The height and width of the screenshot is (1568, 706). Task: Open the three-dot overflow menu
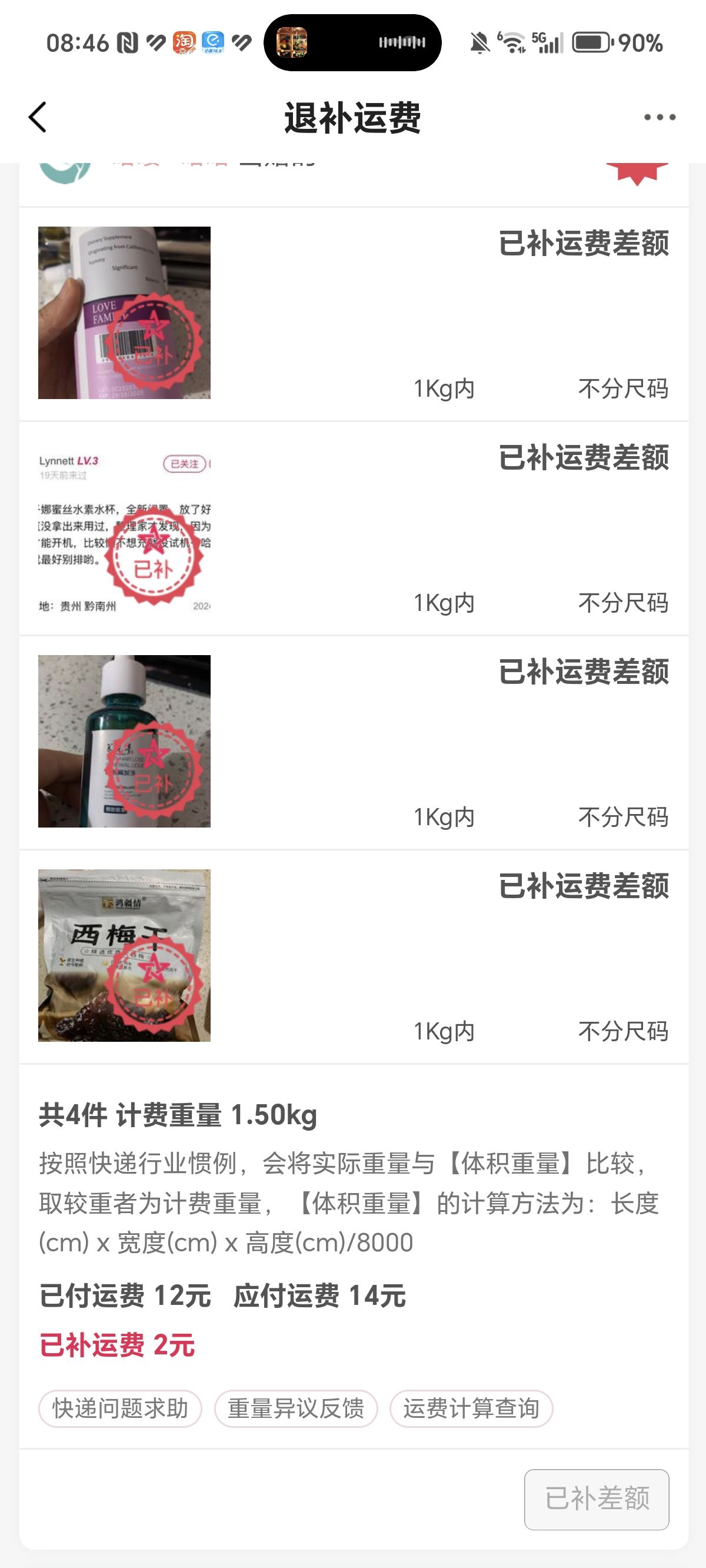coord(660,117)
